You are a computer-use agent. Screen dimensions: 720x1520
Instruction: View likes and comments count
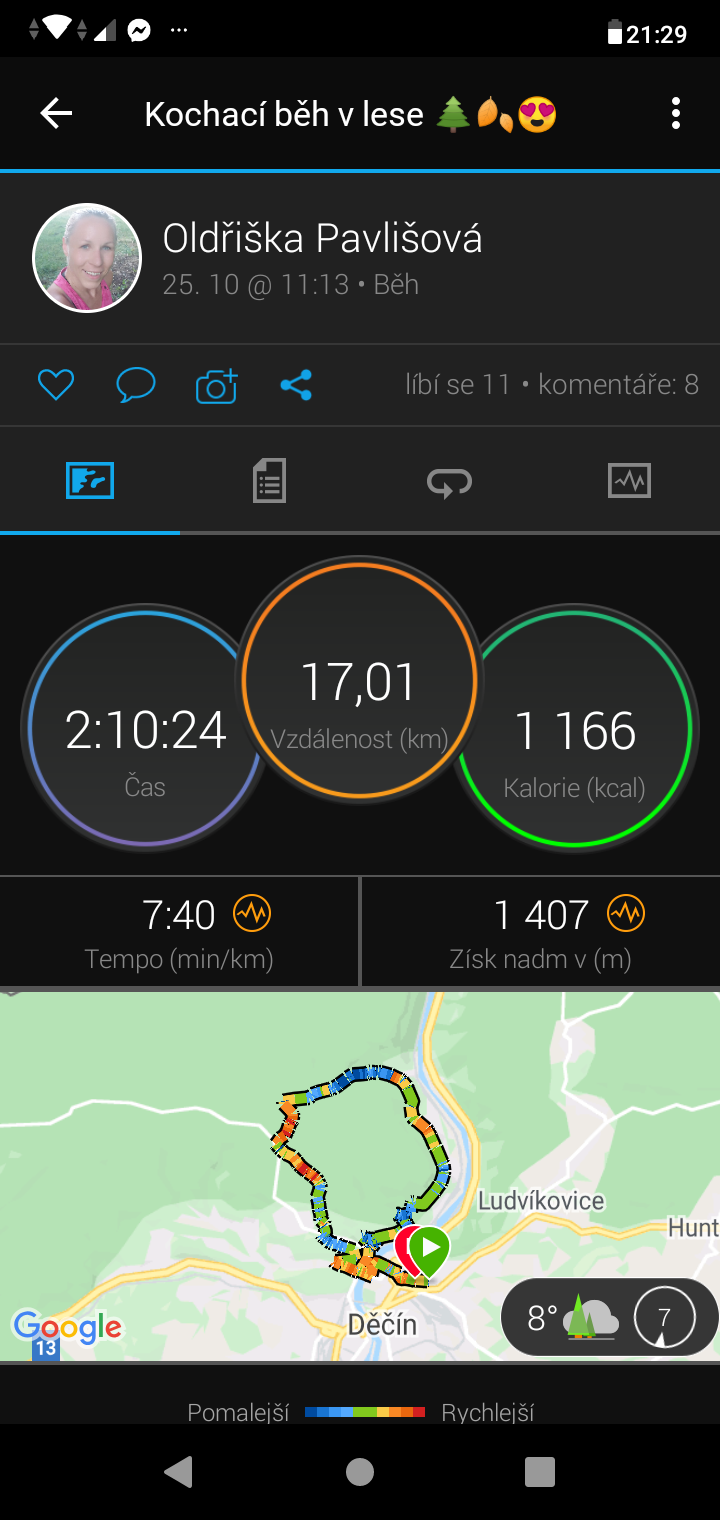(x=552, y=384)
